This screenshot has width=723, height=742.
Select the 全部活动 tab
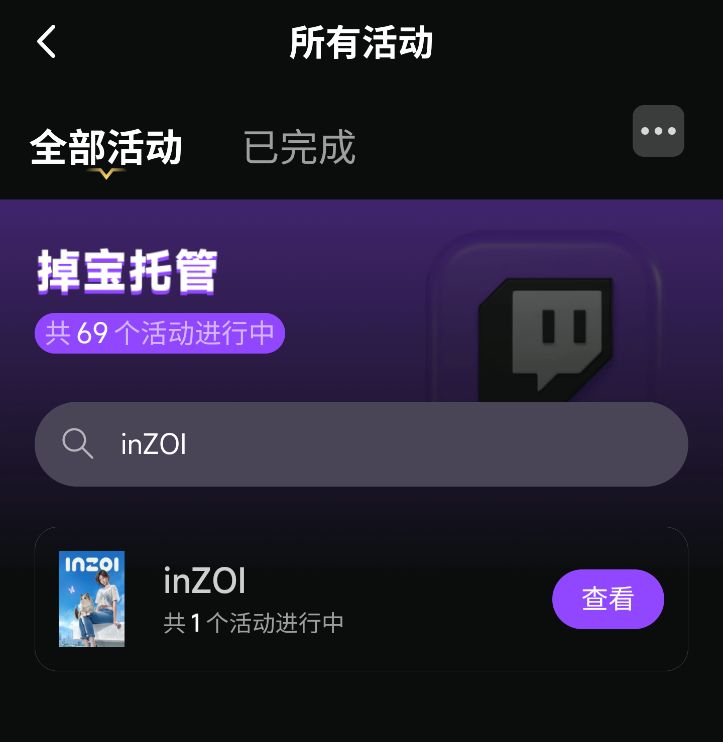tap(106, 147)
